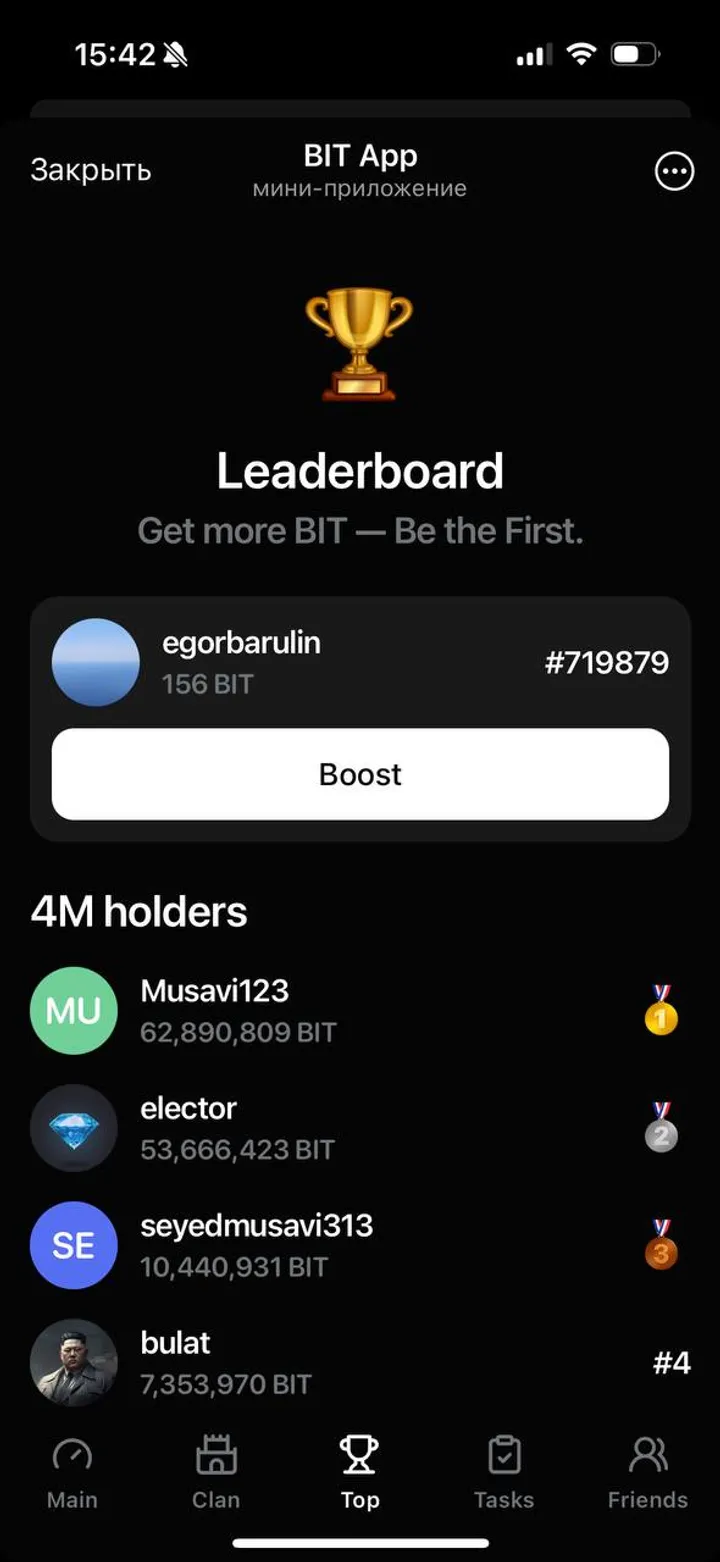This screenshot has height=1562, width=720.
Task: Switch to the Top tab
Action: [x=359, y=1468]
